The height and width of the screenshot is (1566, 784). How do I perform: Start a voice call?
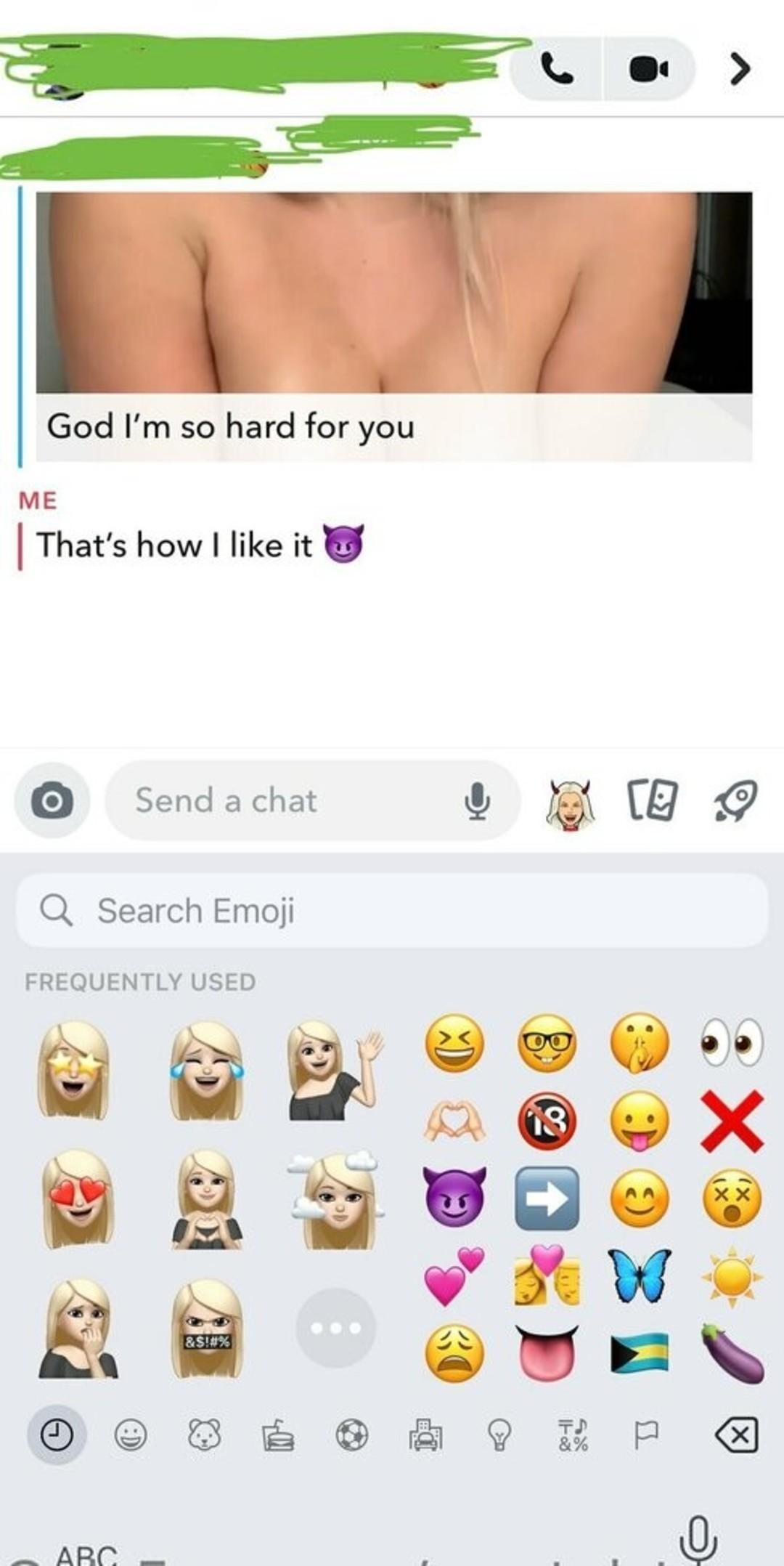pos(557,70)
